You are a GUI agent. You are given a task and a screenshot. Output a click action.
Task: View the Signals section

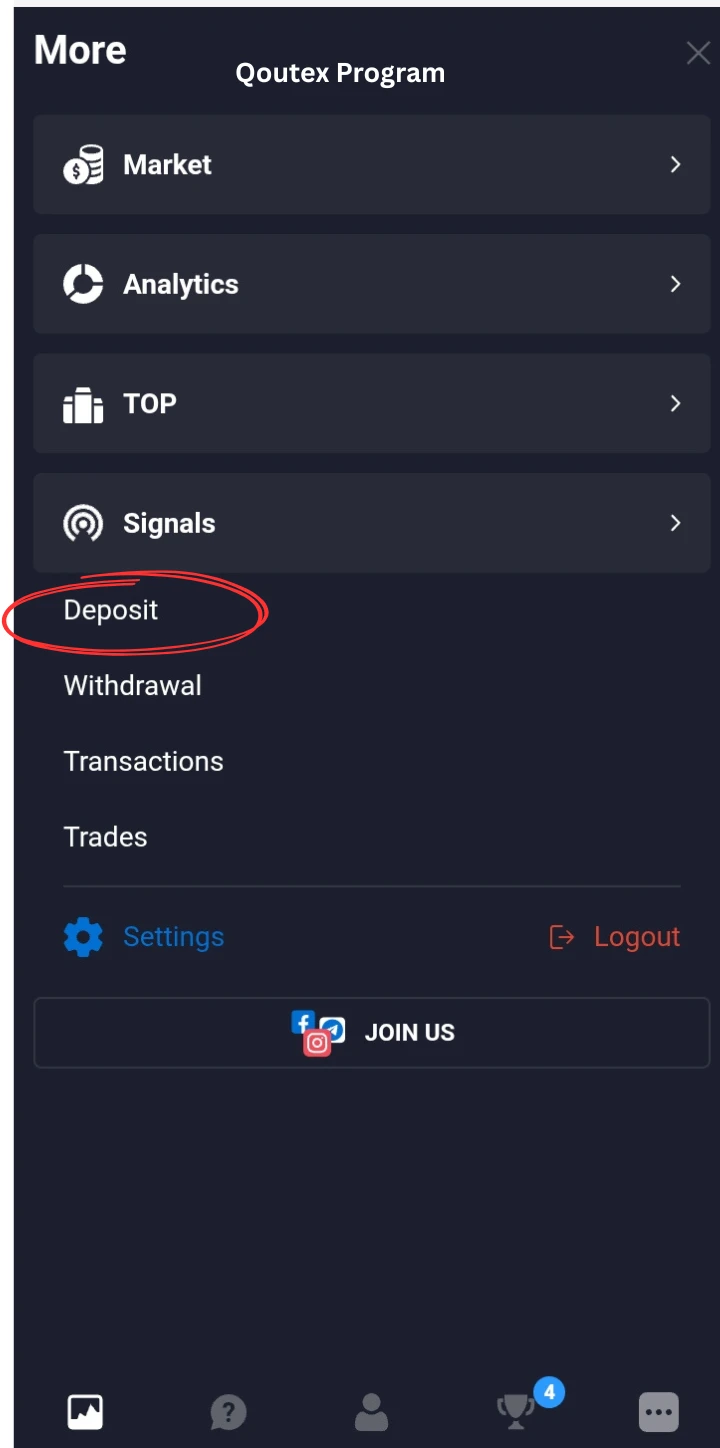point(371,523)
